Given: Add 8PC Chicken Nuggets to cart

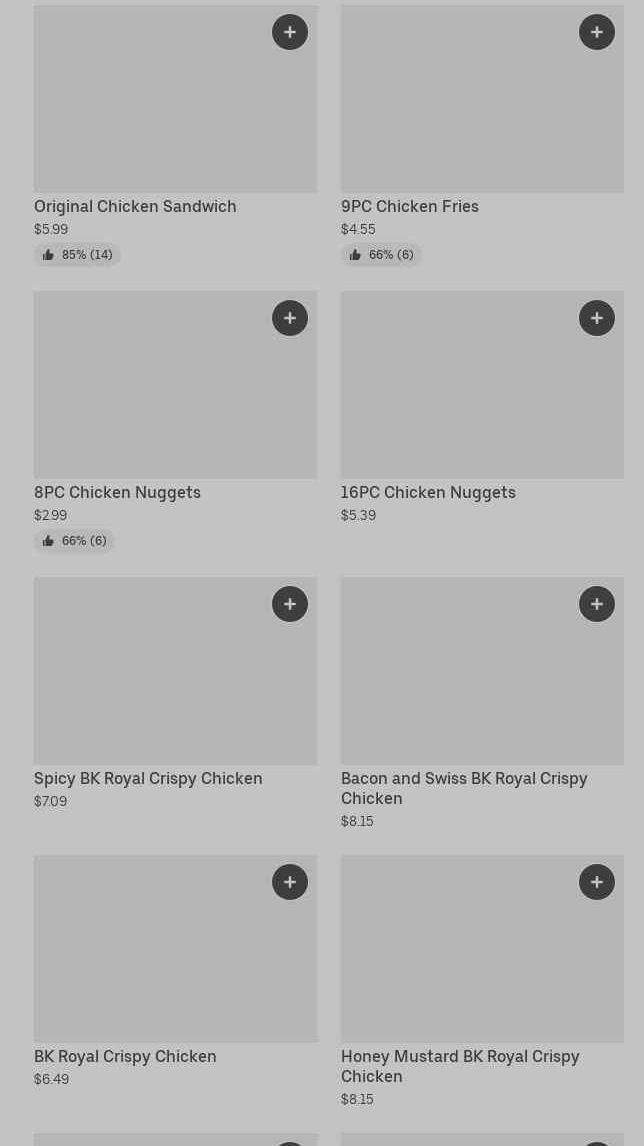Looking at the screenshot, I should (x=290, y=318).
